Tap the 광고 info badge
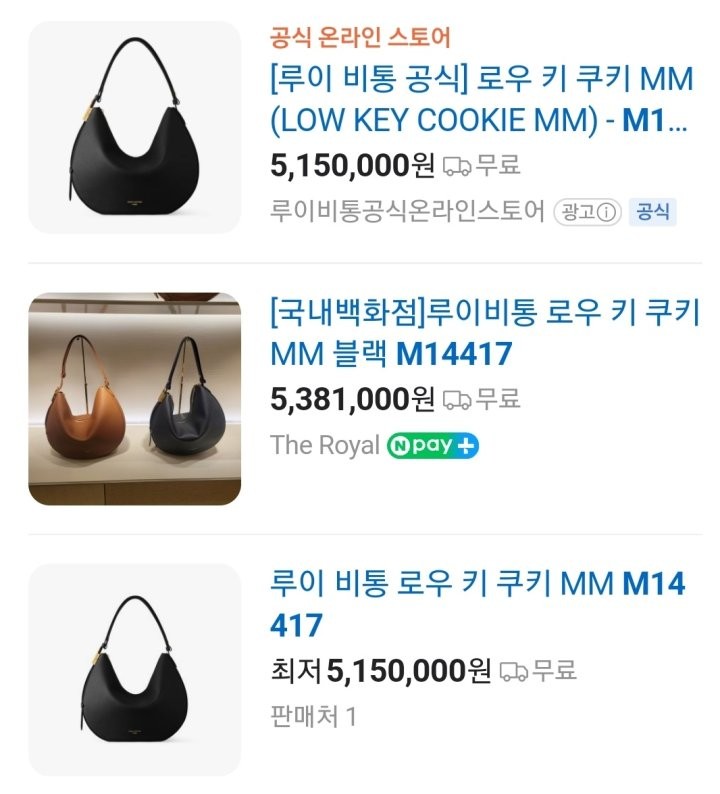 point(588,212)
